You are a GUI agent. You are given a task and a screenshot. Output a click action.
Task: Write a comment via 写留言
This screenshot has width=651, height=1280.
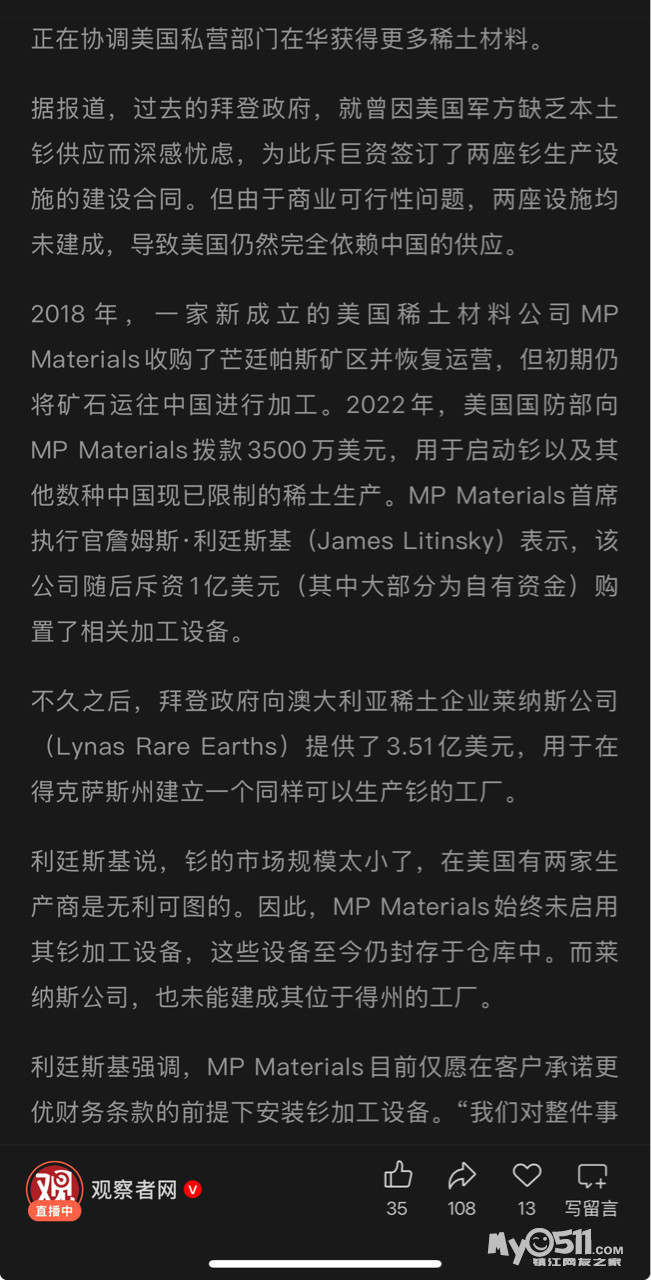coord(592,1187)
